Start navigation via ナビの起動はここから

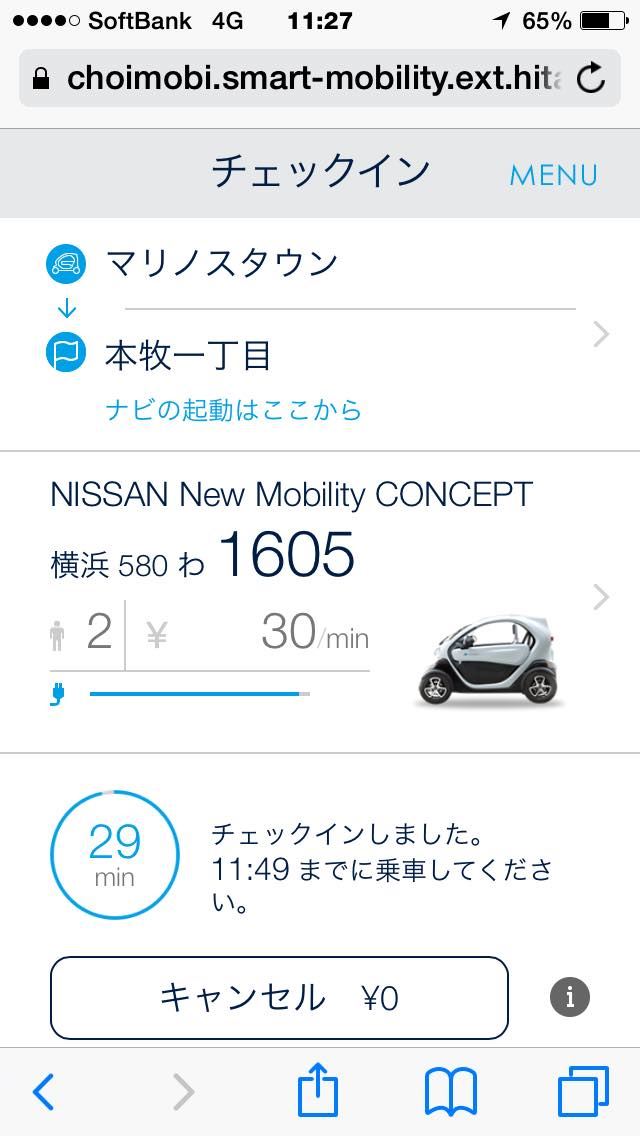(x=233, y=411)
